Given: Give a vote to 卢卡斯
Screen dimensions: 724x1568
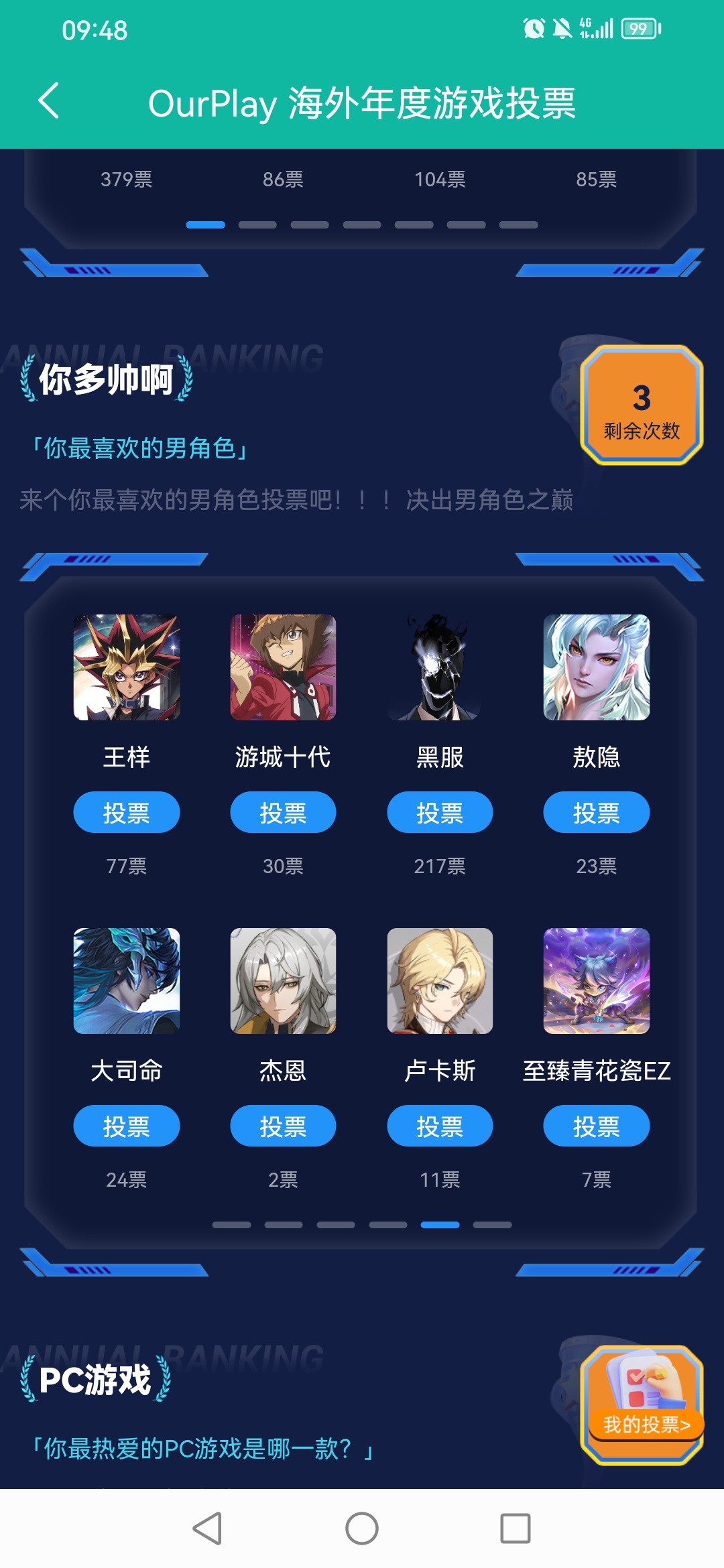Looking at the screenshot, I should 440,1126.
